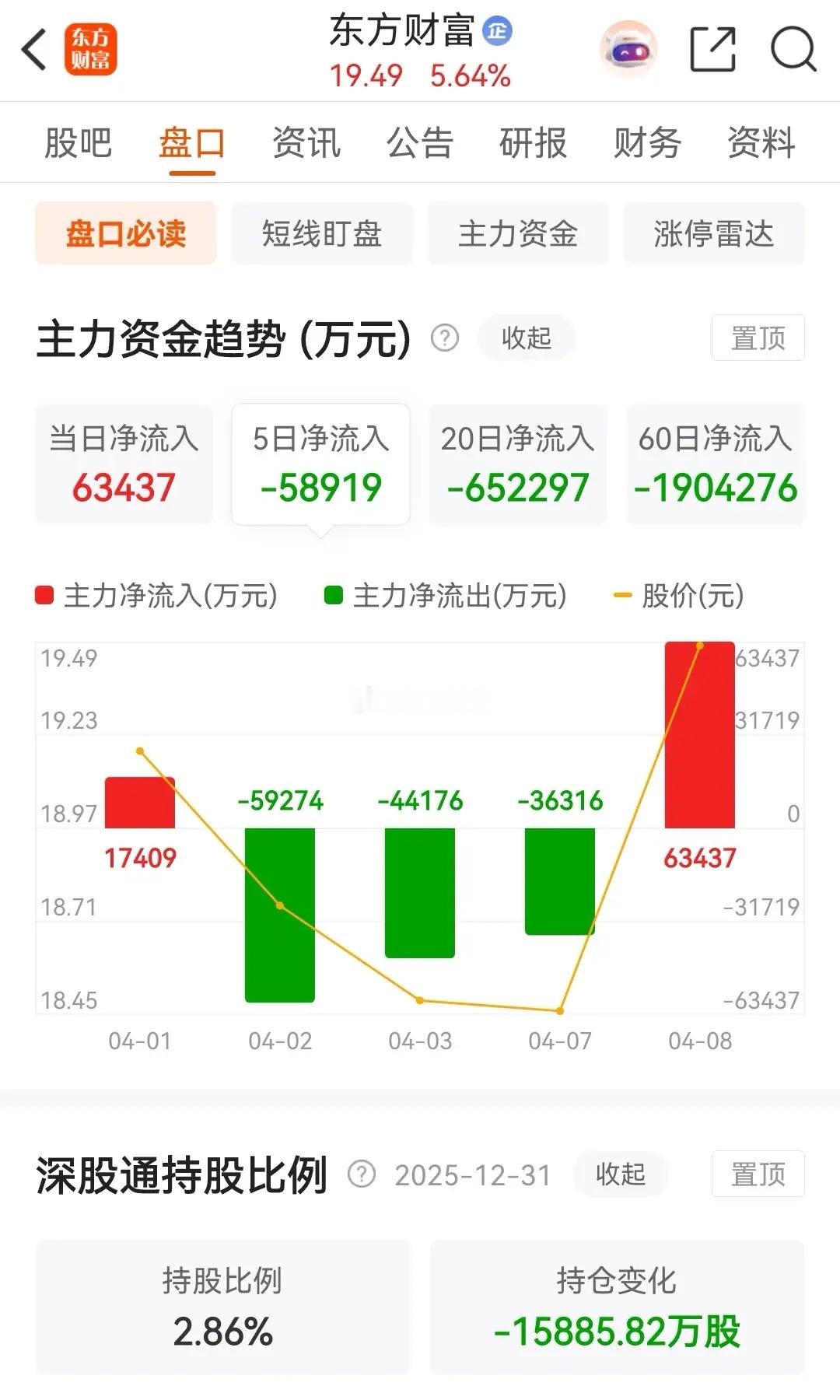Toggle the 主力净流出 green legend
The image size is (840, 1400).
443,595
